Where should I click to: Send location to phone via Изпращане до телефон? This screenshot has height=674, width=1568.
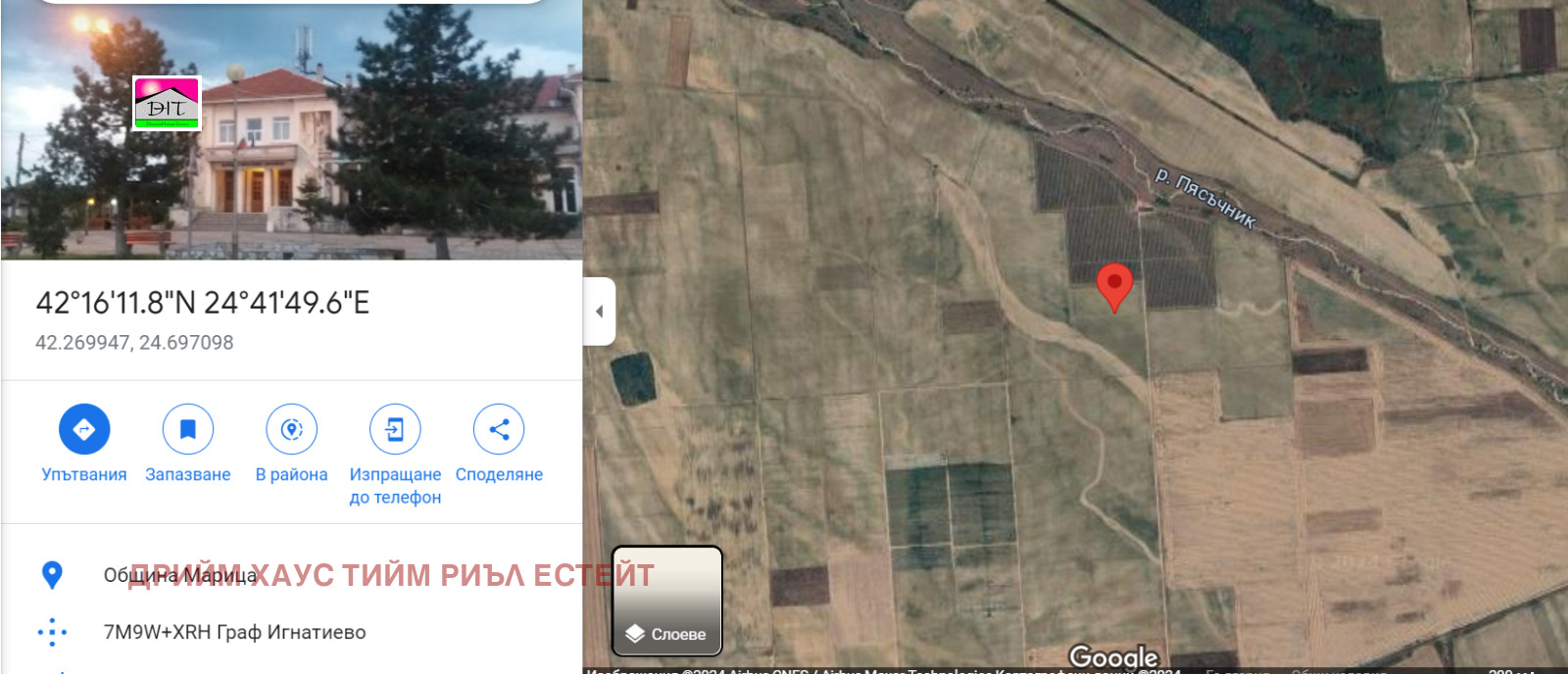coord(395,429)
